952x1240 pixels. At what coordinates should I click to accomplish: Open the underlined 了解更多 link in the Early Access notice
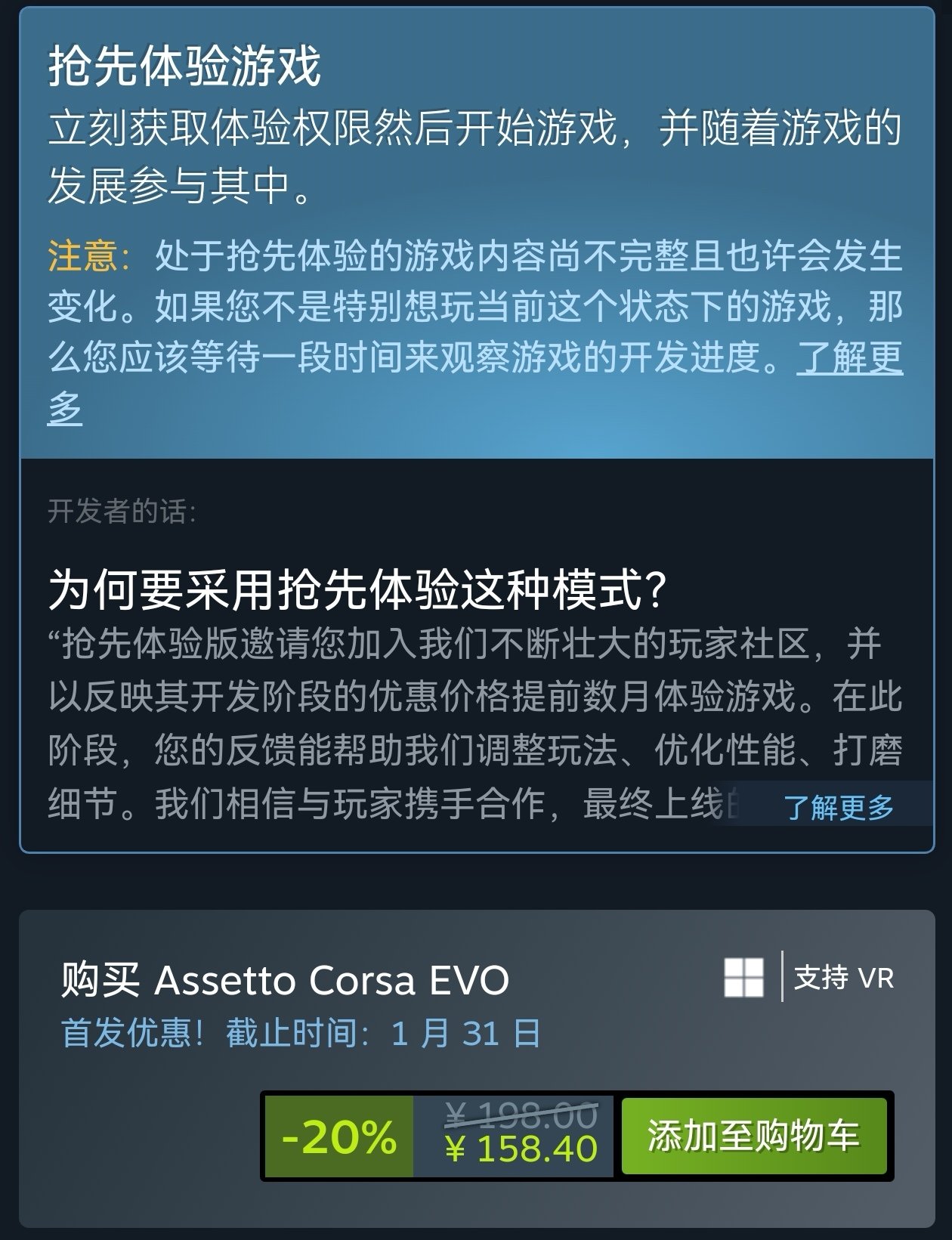849,358
